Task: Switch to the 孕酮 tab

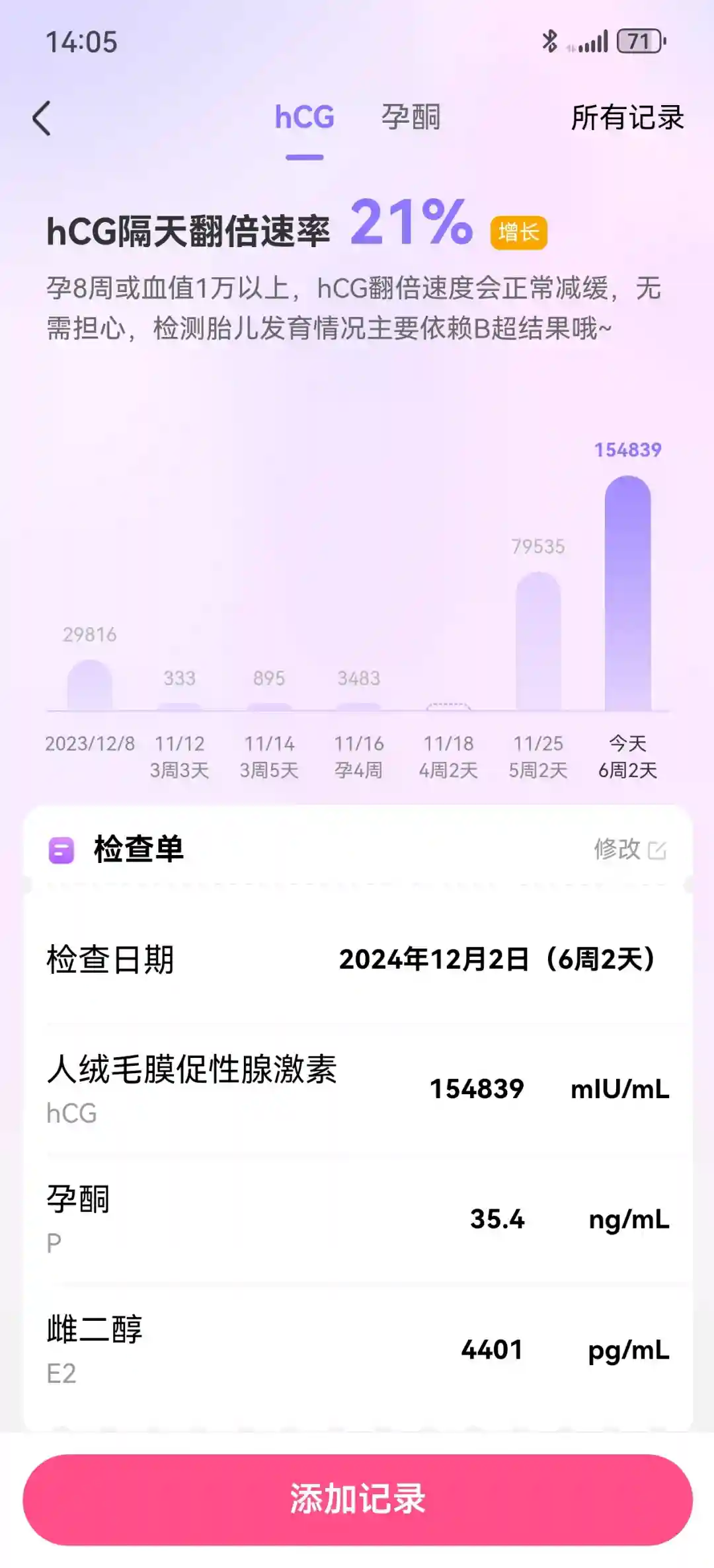Action: (x=411, y=118)
